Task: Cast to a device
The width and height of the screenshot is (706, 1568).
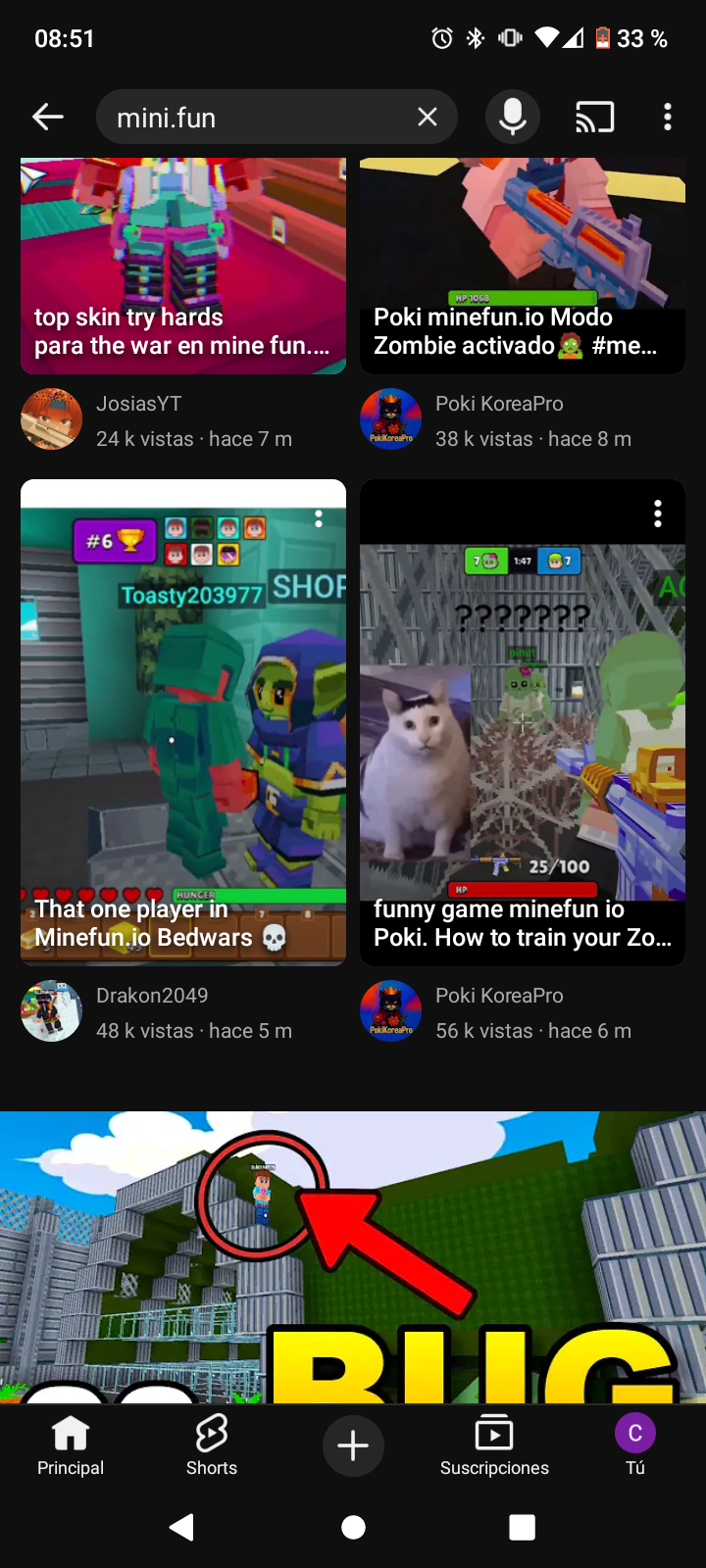Action: [594, 118]
